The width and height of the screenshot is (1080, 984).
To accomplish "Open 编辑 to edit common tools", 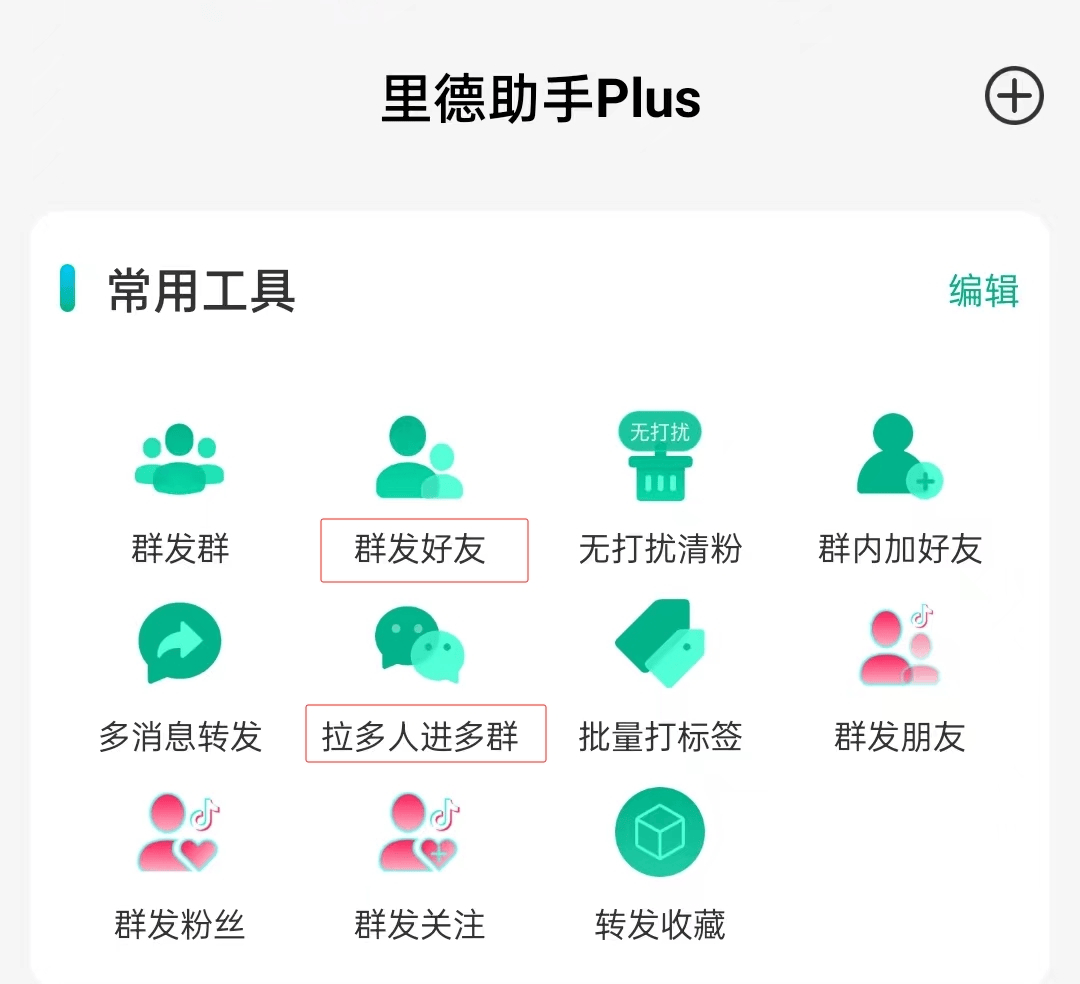I will (983, 291).
